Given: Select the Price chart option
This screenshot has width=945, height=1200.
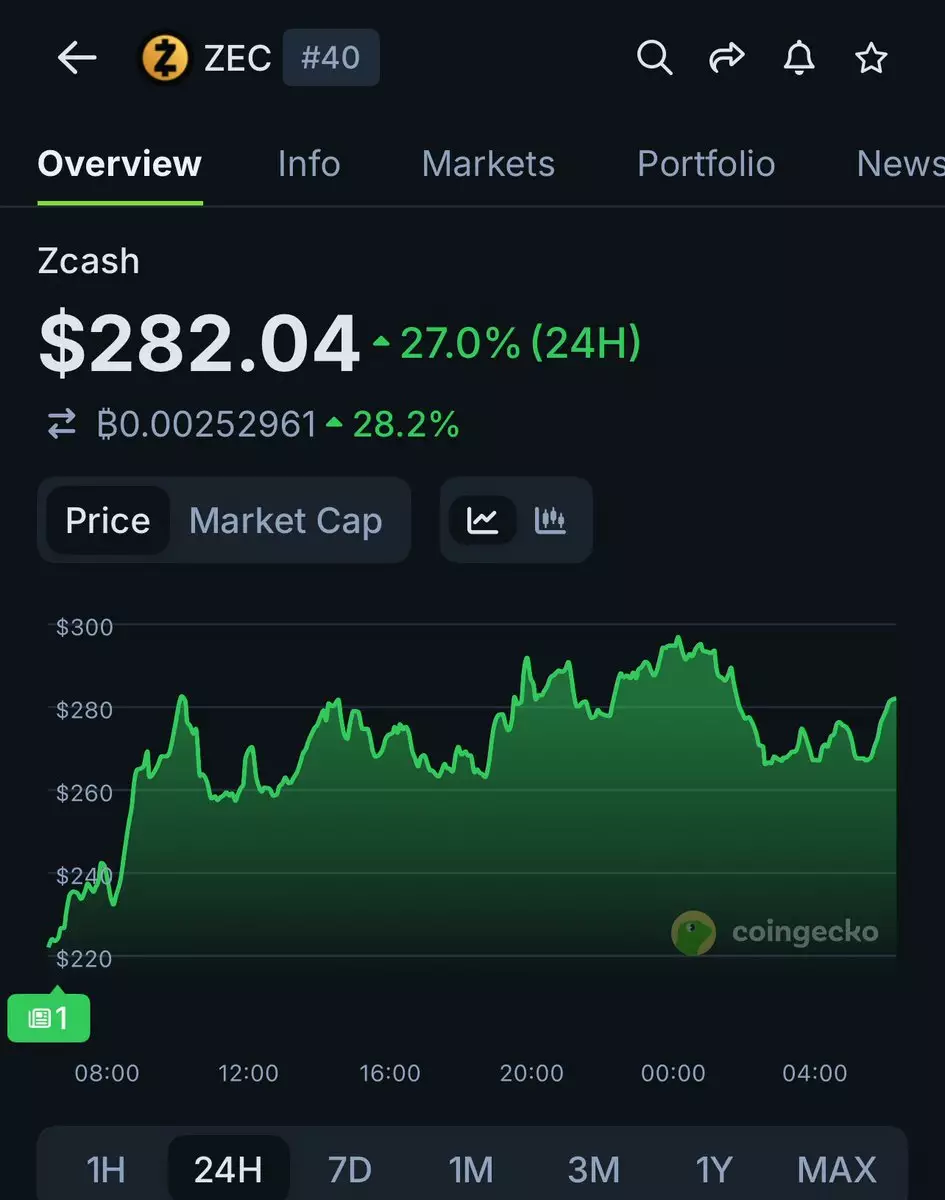Looking at the screenshot, I should tap(108, 521).
